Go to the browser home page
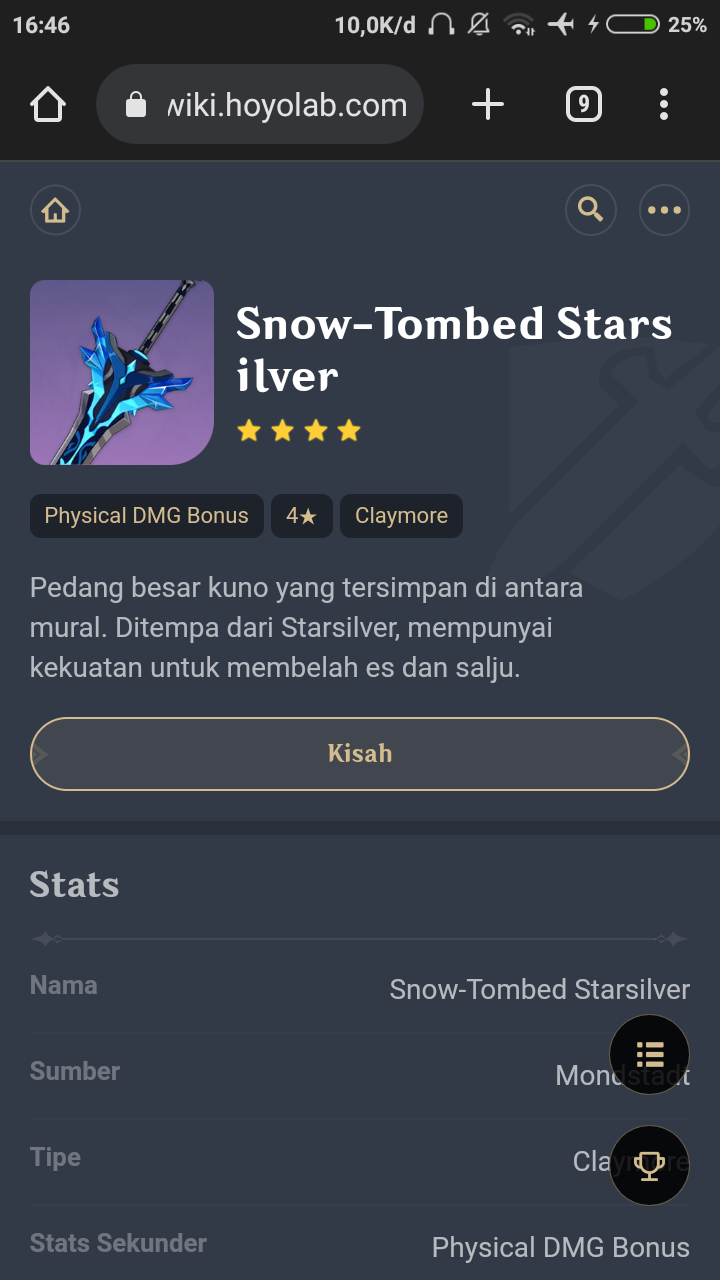The width and height of the screenshot is (720, 1280). coord(48,104)
